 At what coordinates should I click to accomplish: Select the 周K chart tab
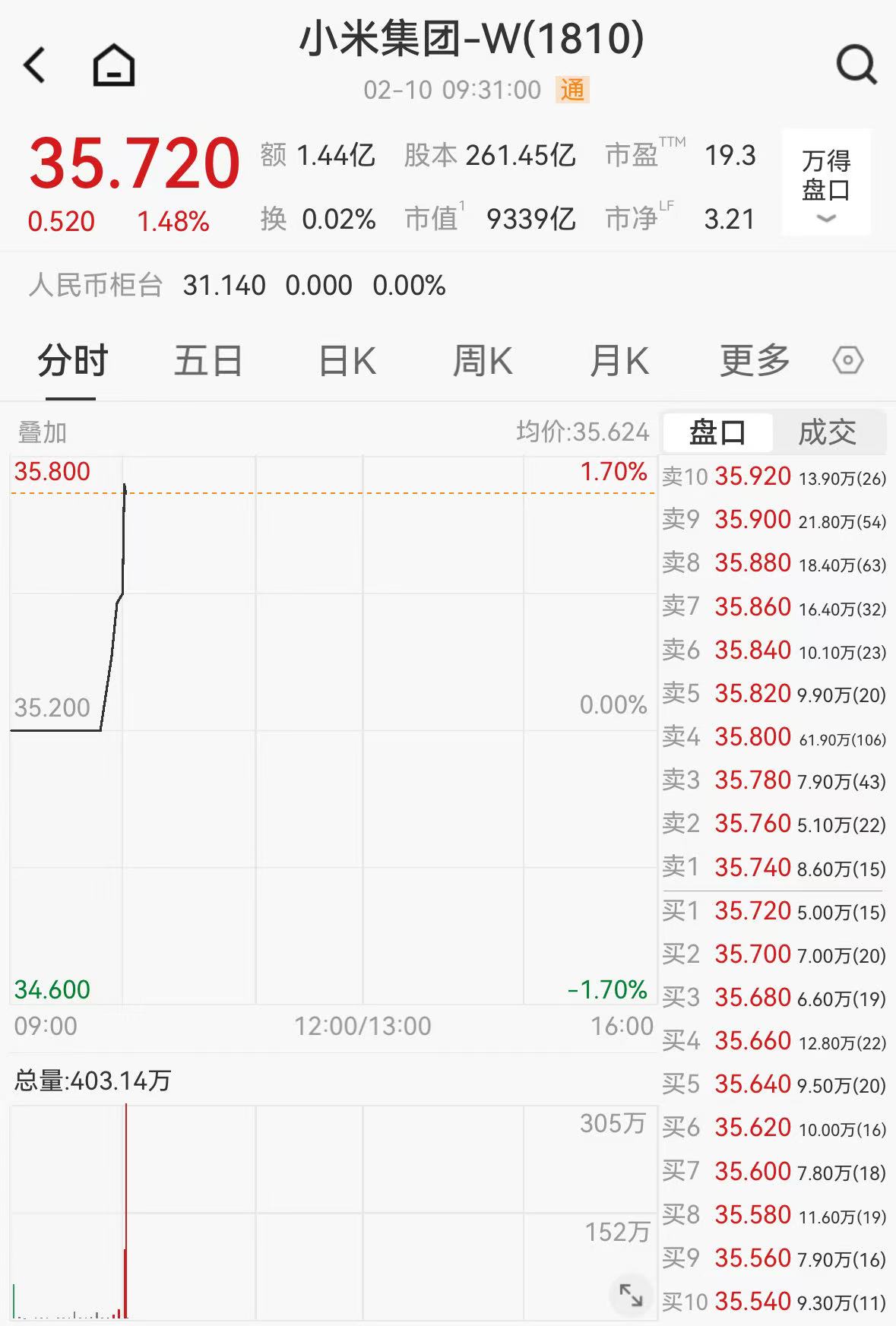483,361
